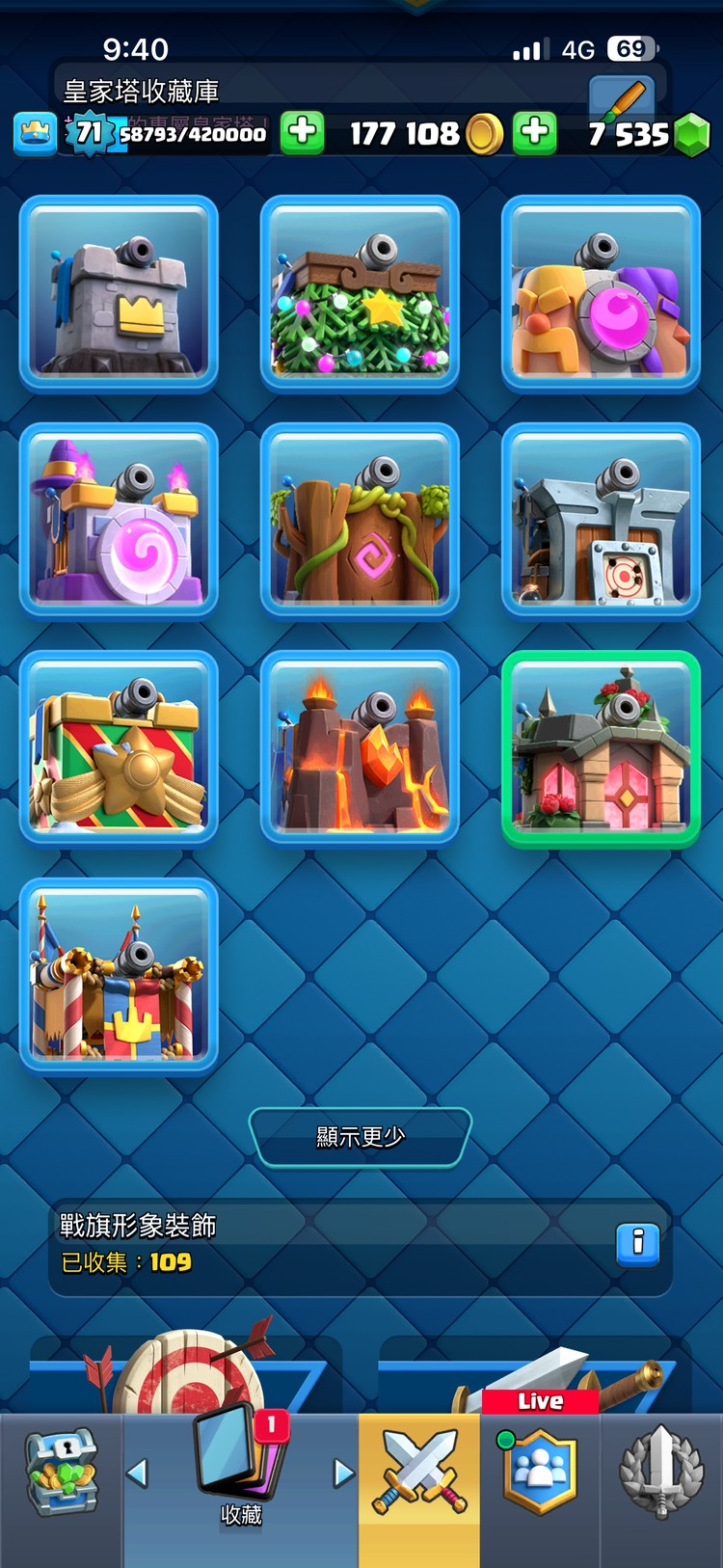Screen dimensions: 723x1568
Task: Add experience with the plus beside the level bar
Action: pos(303,132)
